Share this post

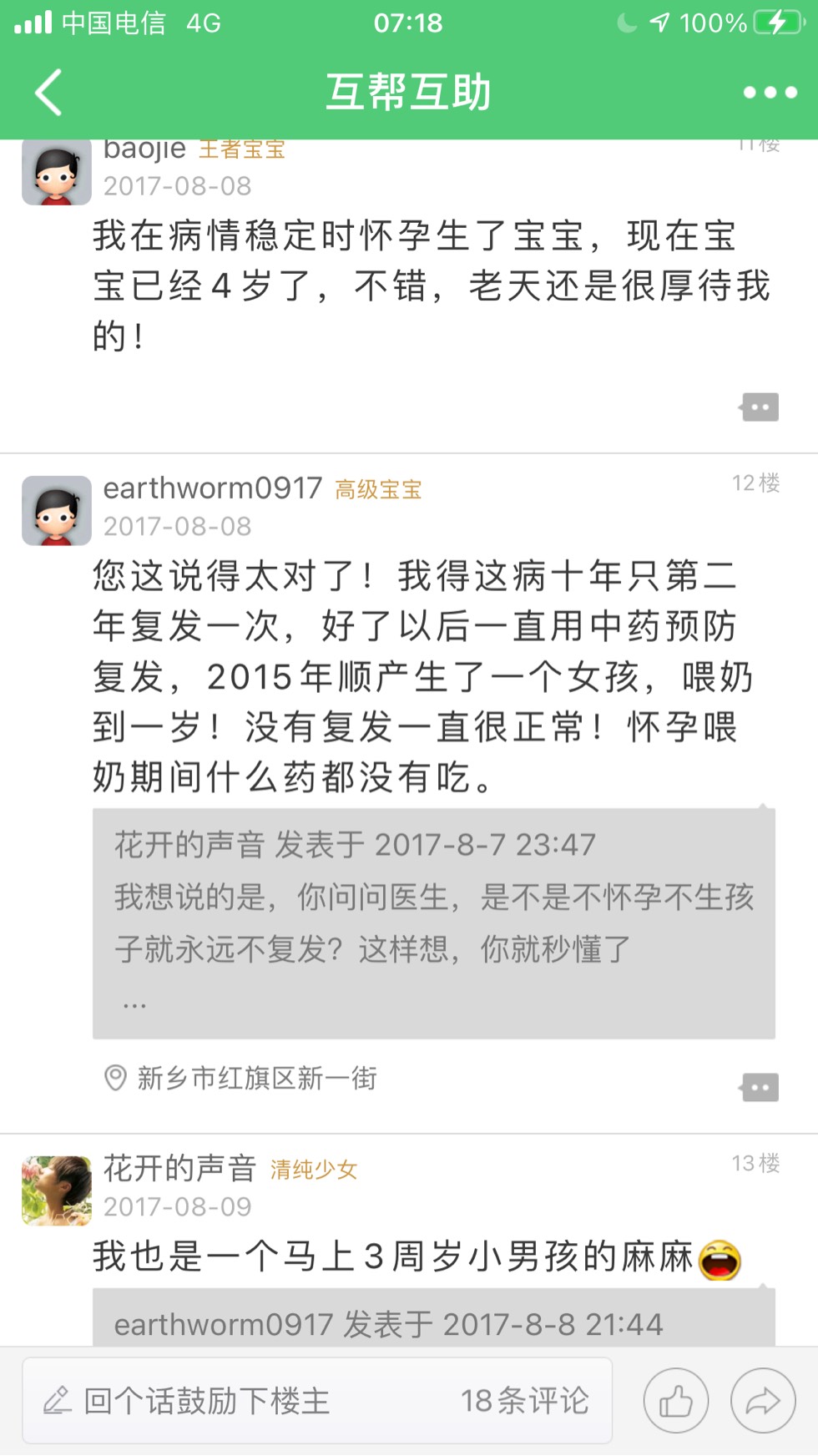click(762, 1401)
